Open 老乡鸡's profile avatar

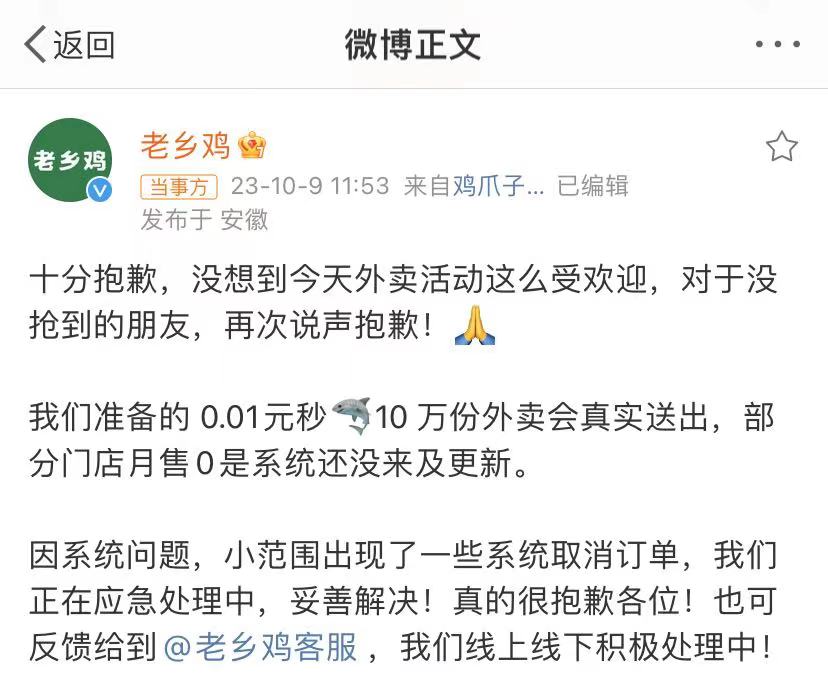click(70, 160)
